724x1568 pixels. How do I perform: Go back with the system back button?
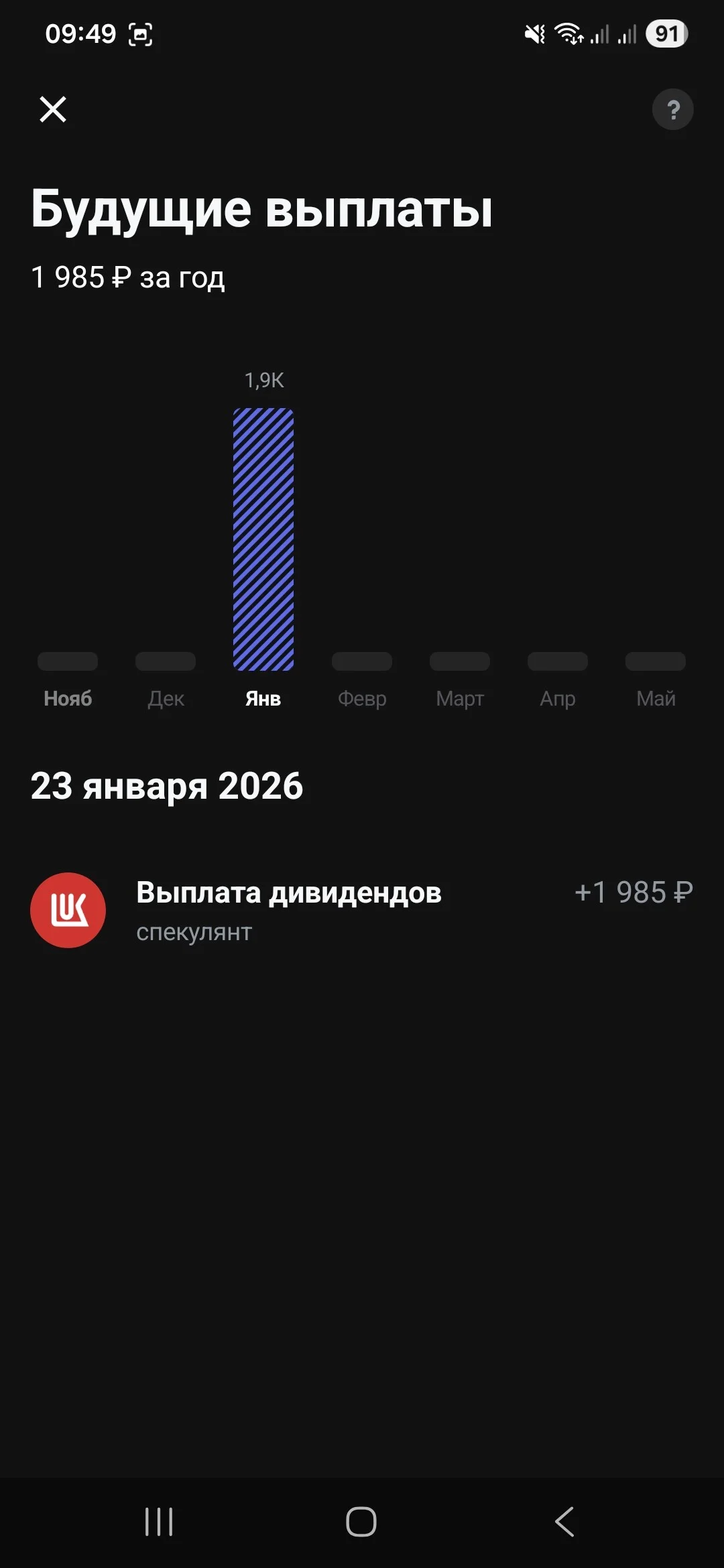[564, 1521]
